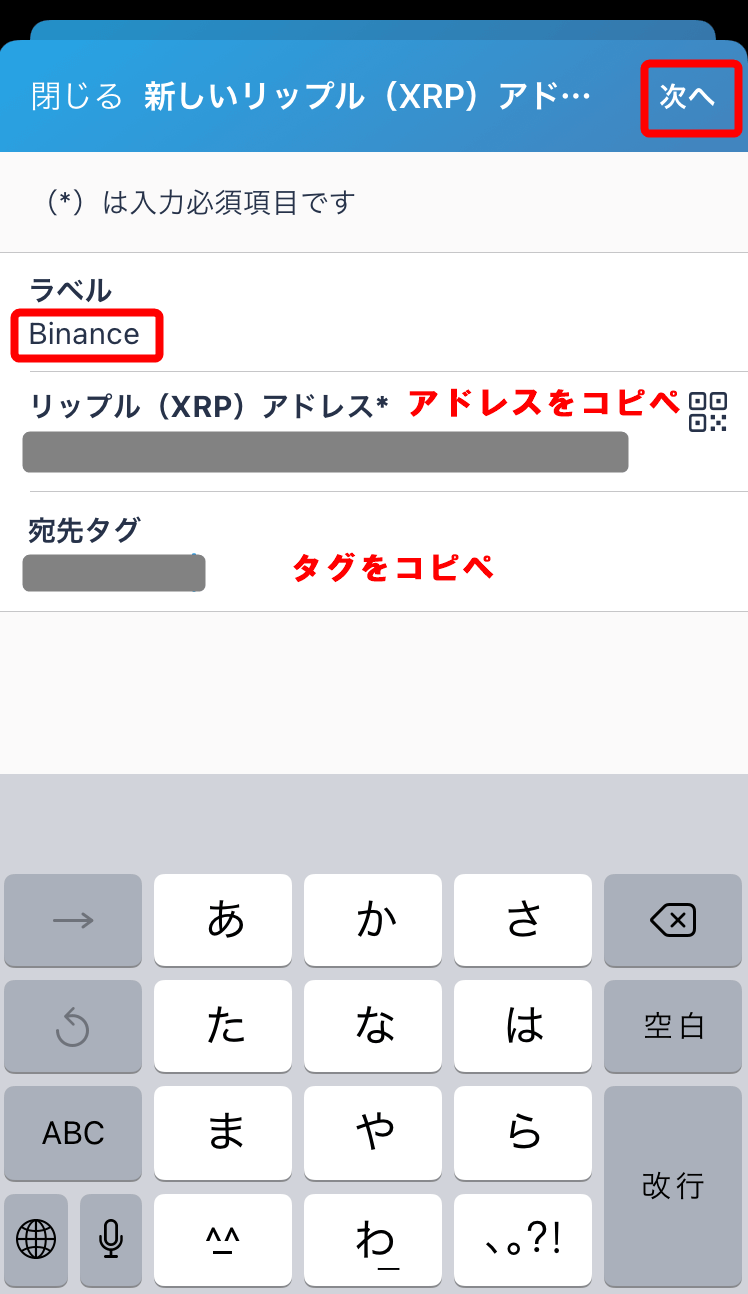Tap the microphone dictation icon
Viewport: 748px width, 1294px height.
110,1240
